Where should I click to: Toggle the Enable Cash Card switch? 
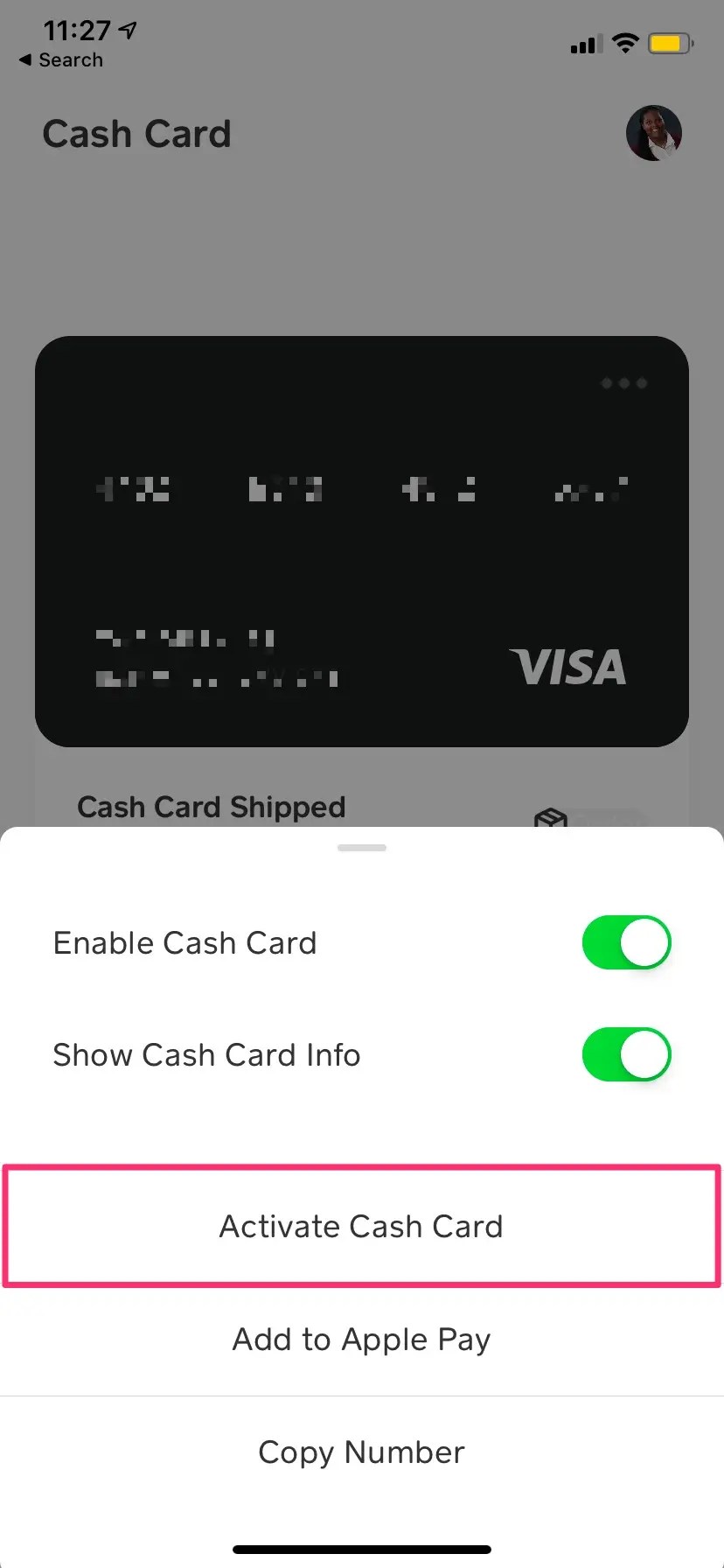(626, 942)
